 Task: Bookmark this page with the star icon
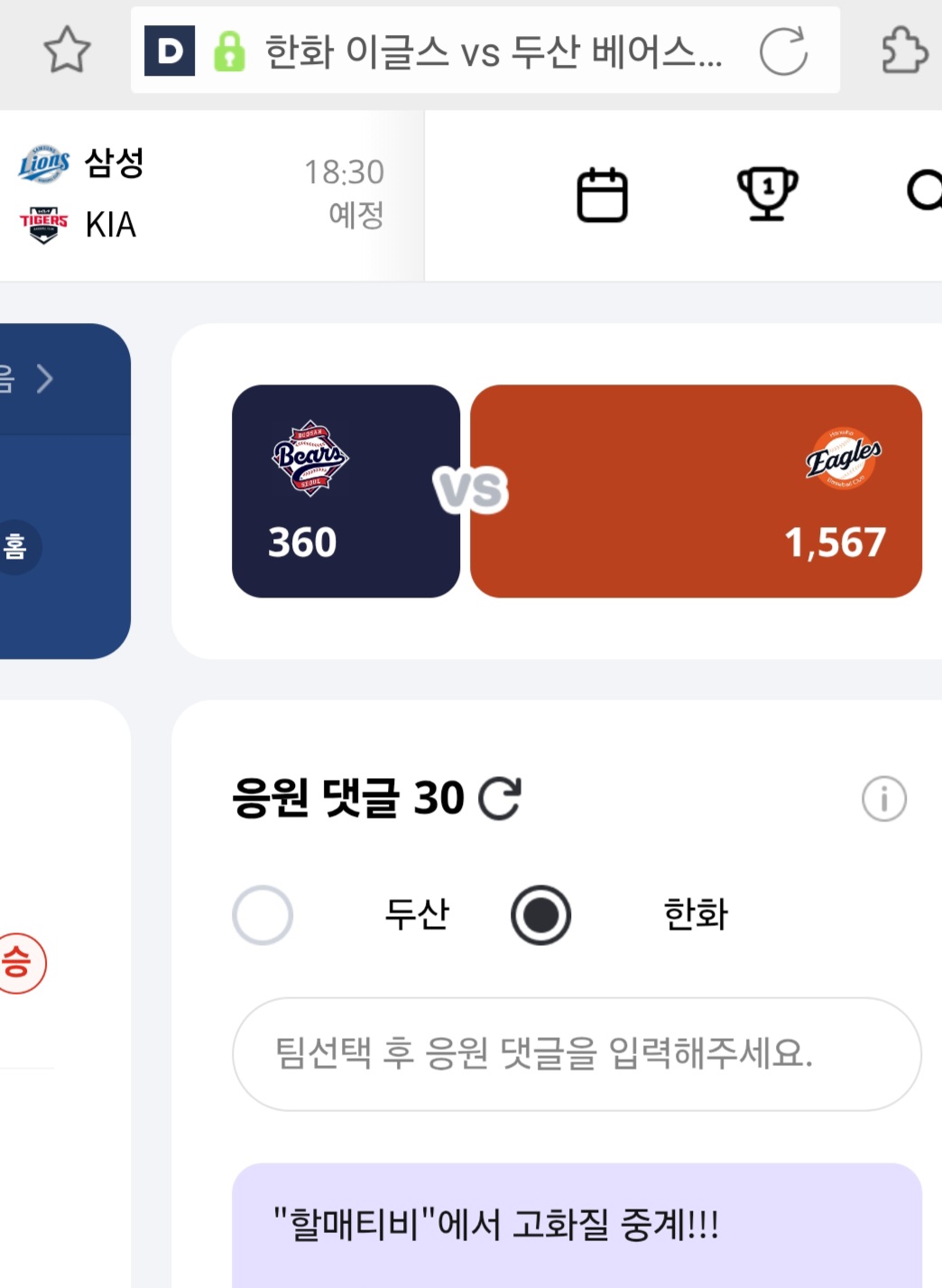tap(68, 50)
